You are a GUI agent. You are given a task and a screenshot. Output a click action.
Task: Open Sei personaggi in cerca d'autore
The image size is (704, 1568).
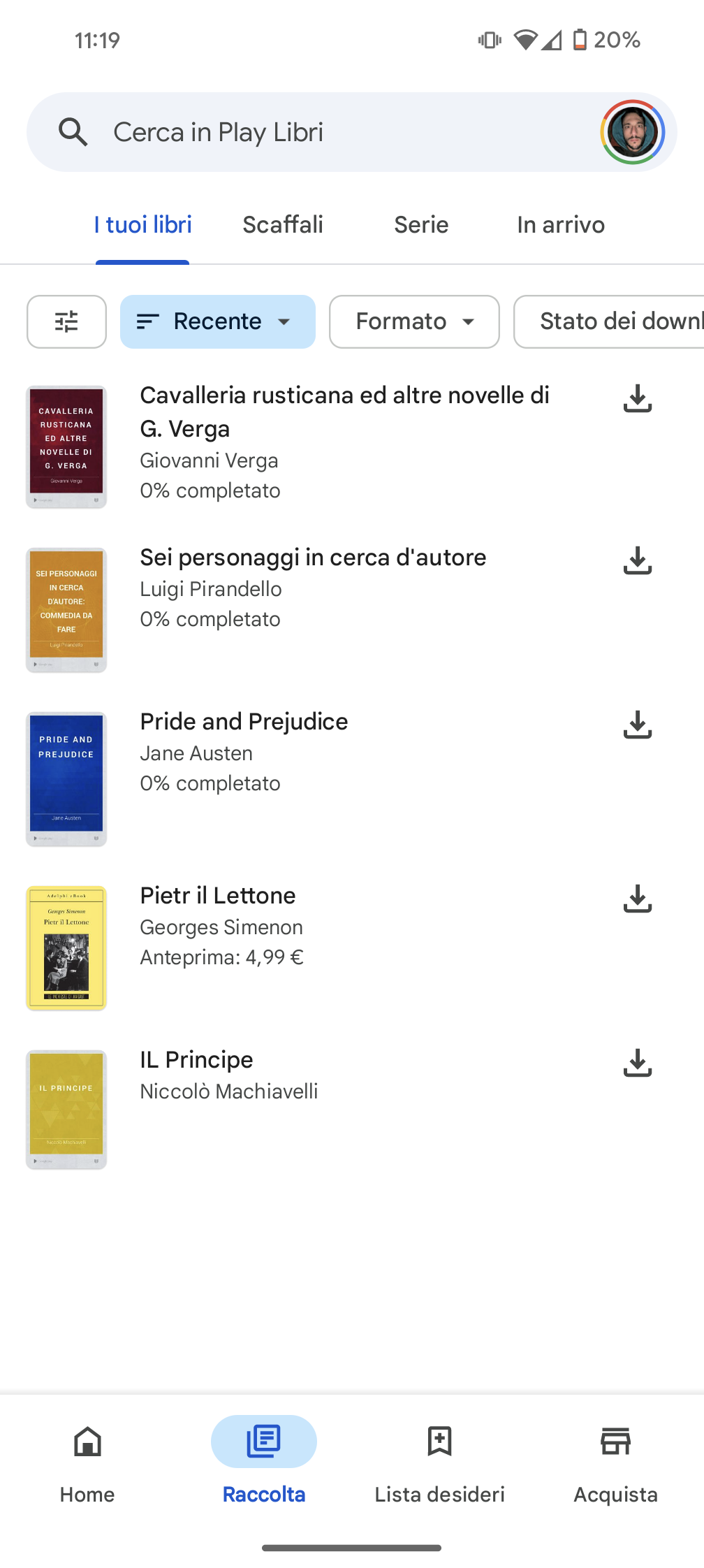(313, 558)
